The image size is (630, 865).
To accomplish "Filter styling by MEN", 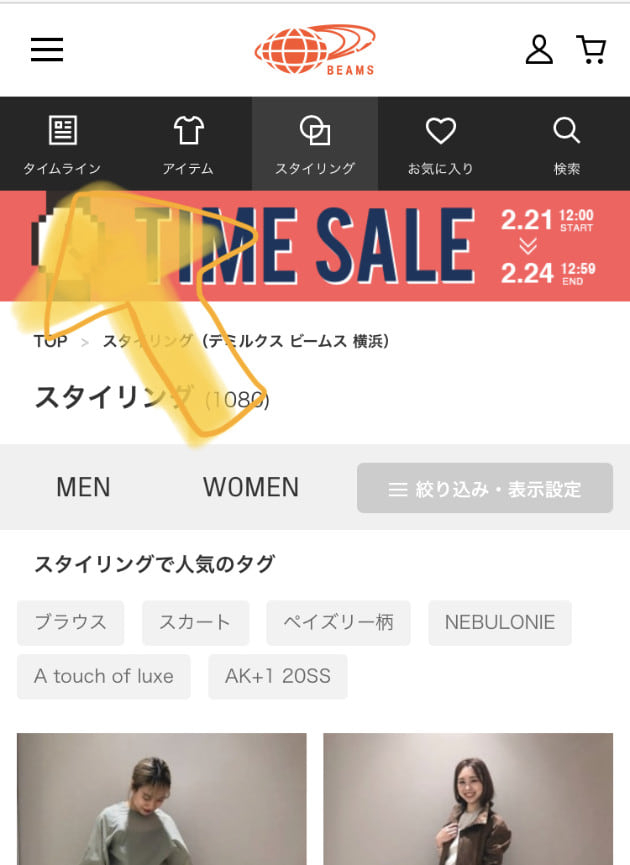I will pos(83,487).
